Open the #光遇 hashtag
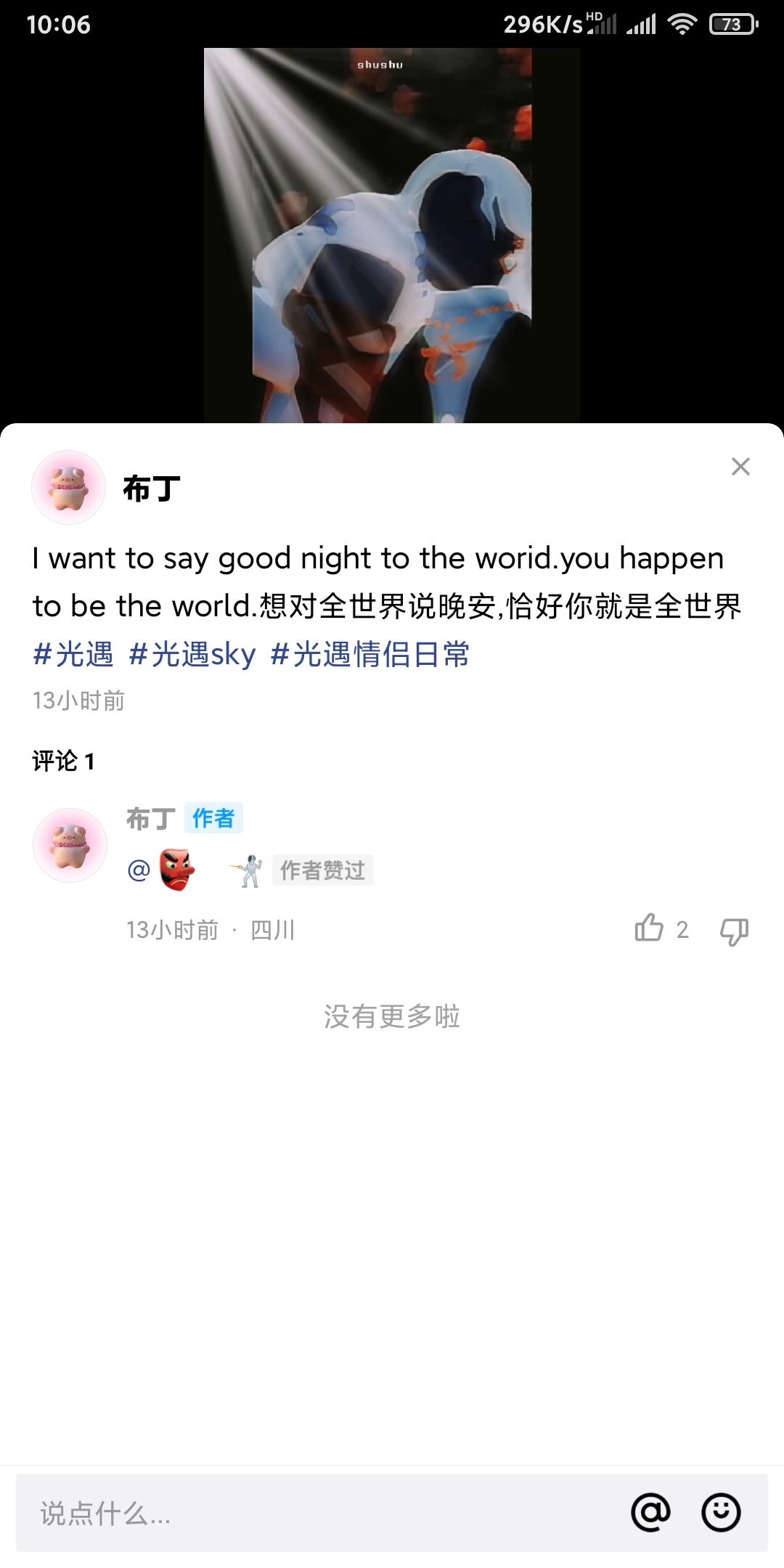Viewport: 784px width, 1568px height. pyautogui.click(x=73, y=654)
